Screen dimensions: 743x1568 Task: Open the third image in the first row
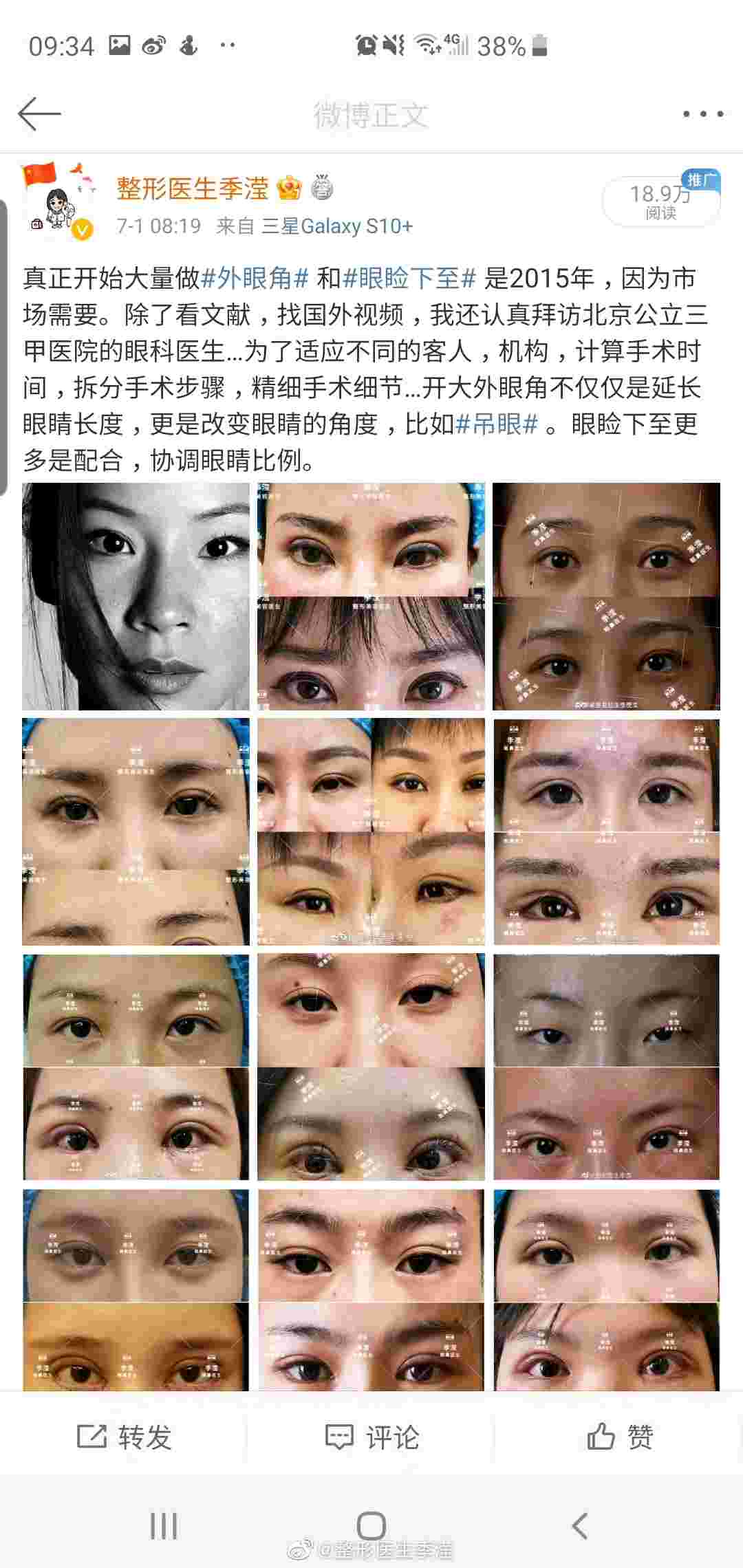click(x=606, y=596)
